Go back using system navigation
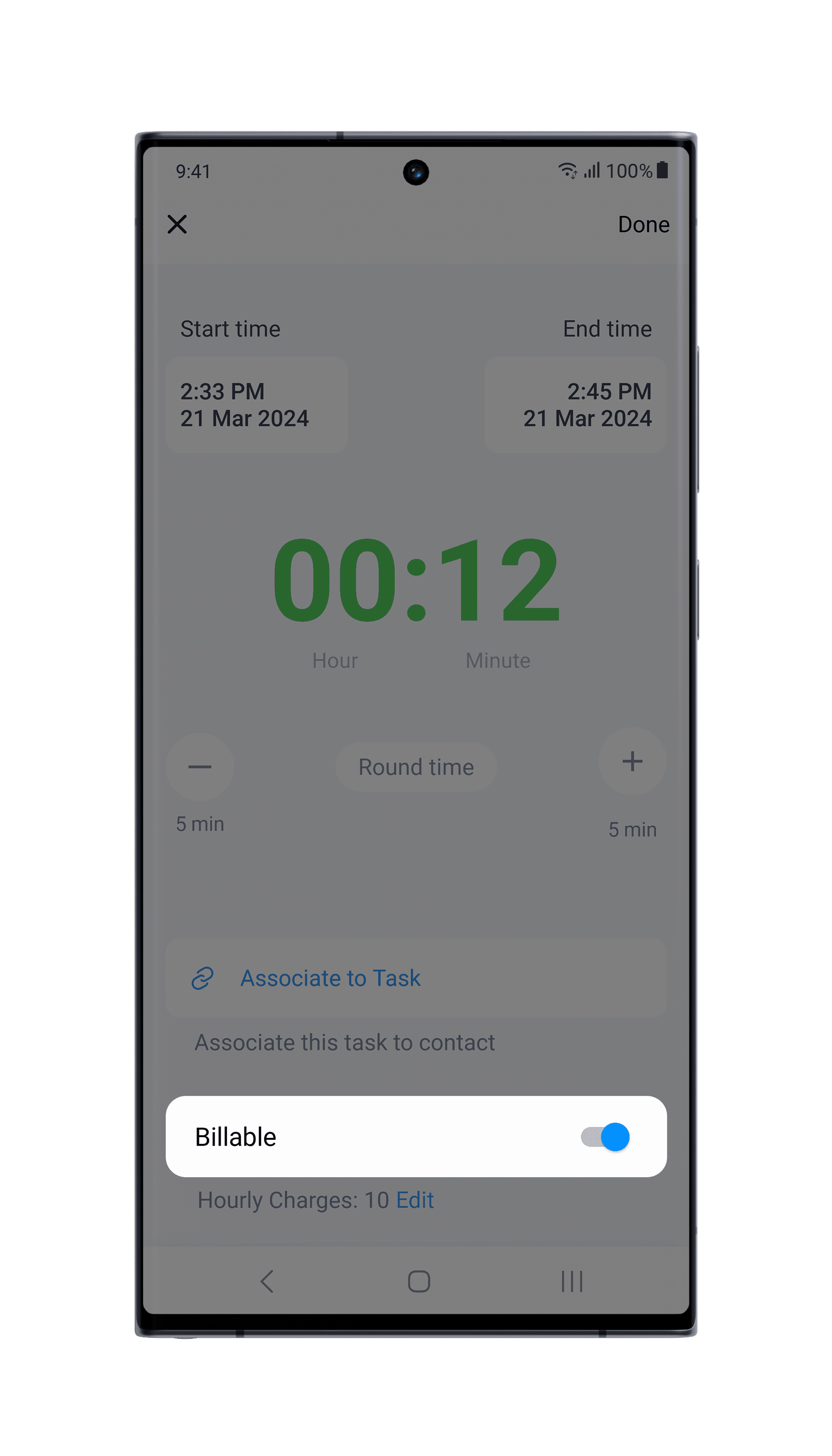This screenshot has height=1456, width=832. coord(267,1281)
